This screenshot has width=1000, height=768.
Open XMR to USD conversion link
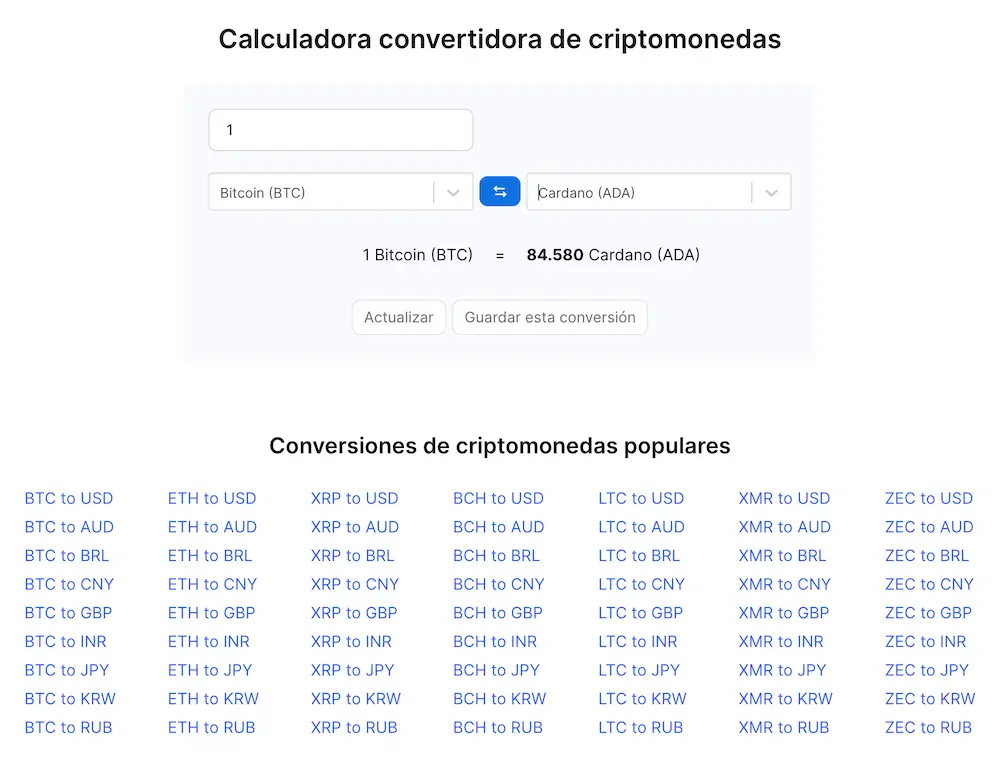pyautogui.click(x=785, y=498)
